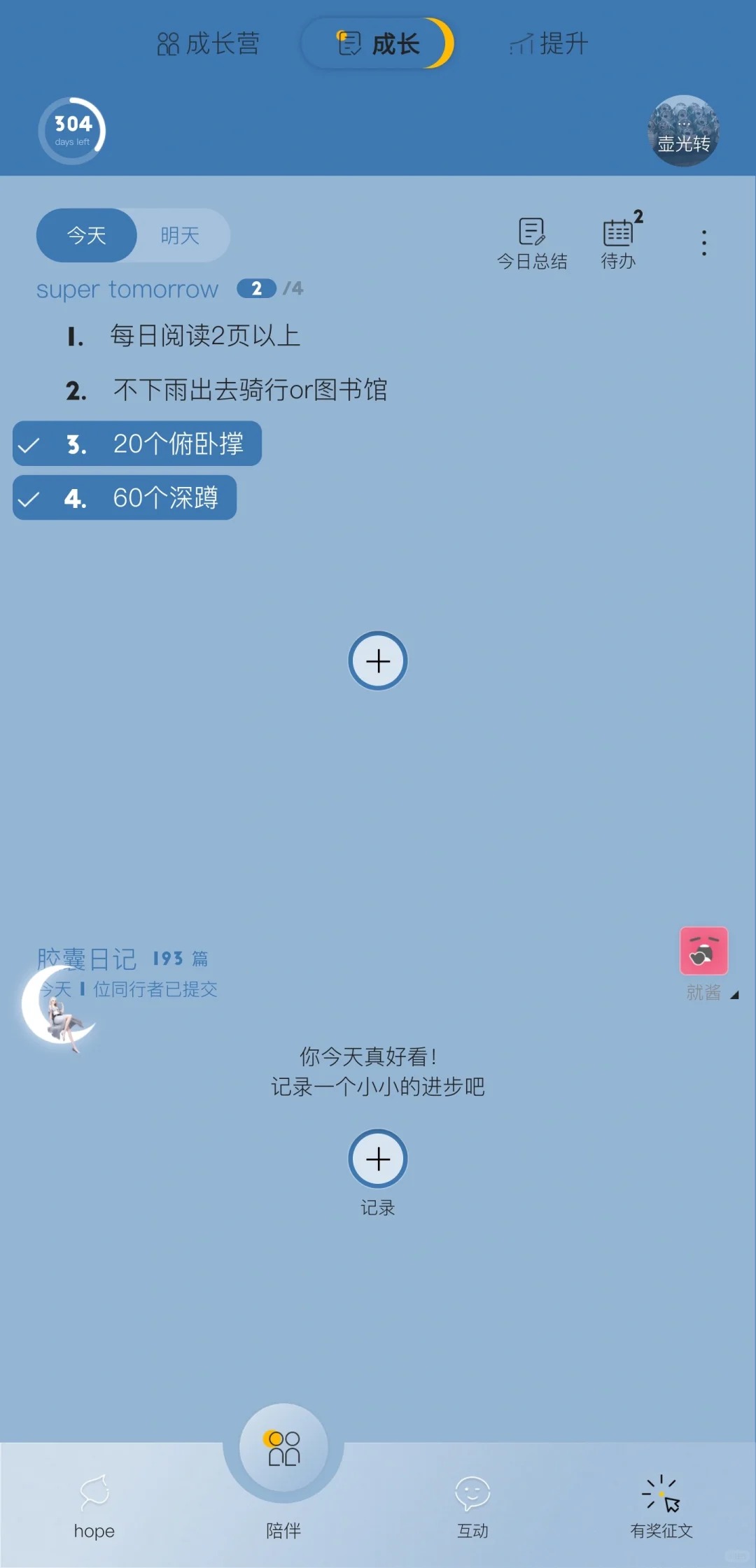
Task: Switch to the 互动 tab
Action: coord(472,1504)
